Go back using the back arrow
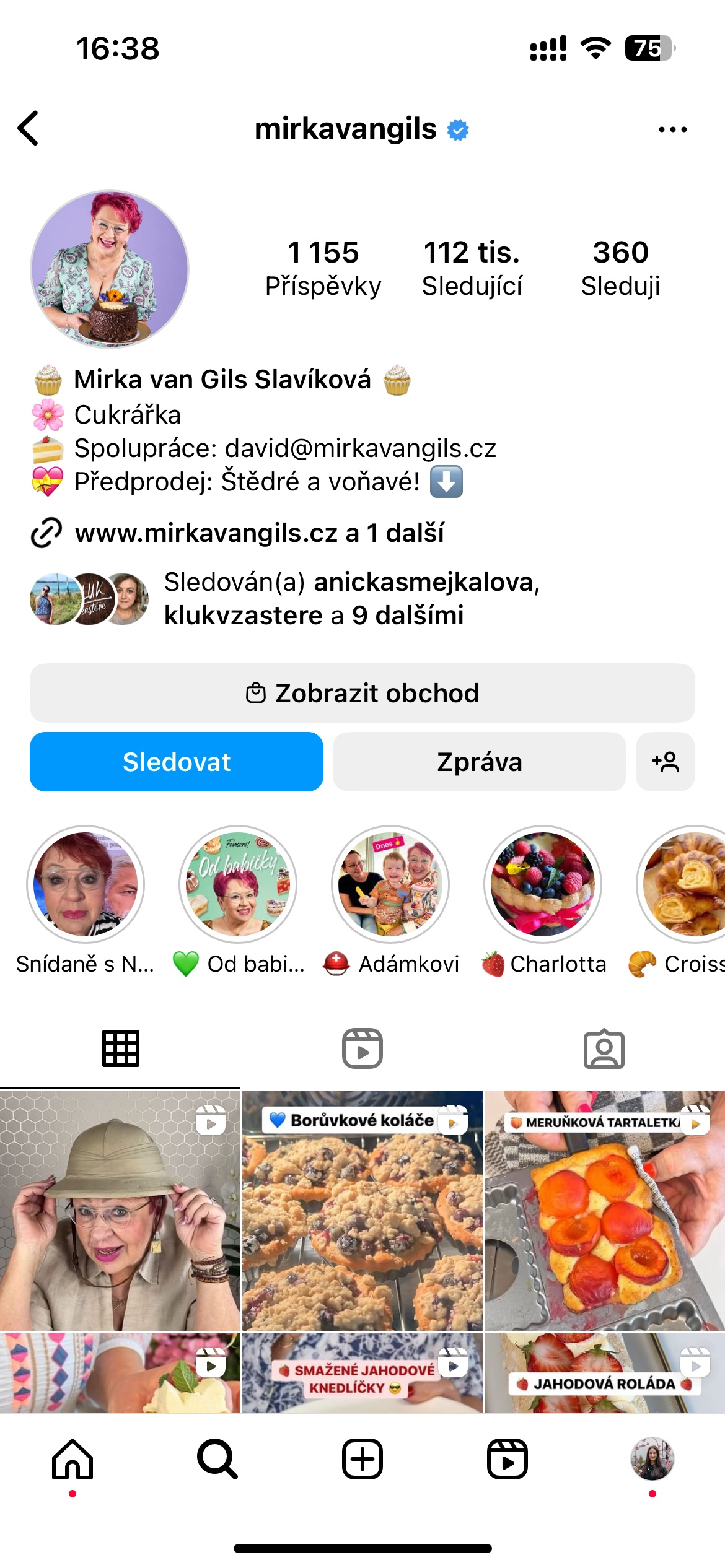This screenshot has height=1568, width=725. [x=29, y=128]
